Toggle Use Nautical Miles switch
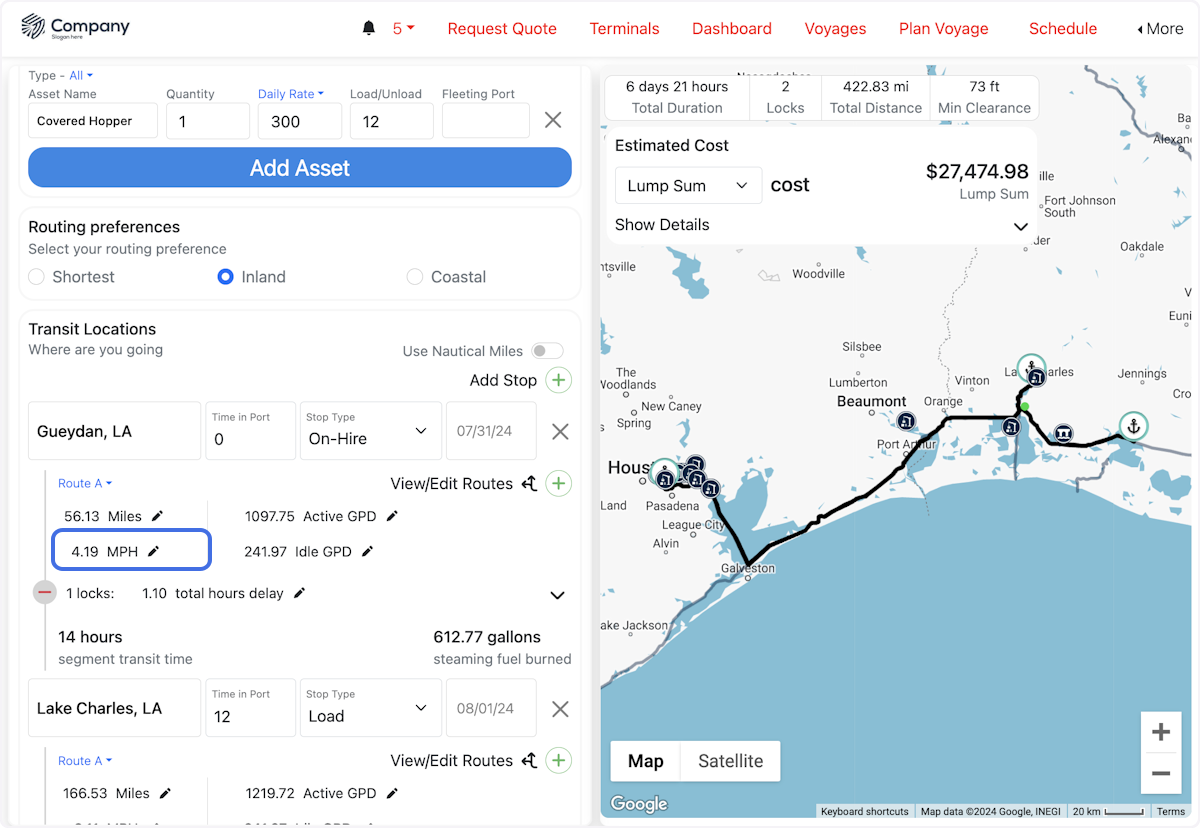Image resolution: width=1200 pixels, height=828 pixels. [x=547, y=351]
